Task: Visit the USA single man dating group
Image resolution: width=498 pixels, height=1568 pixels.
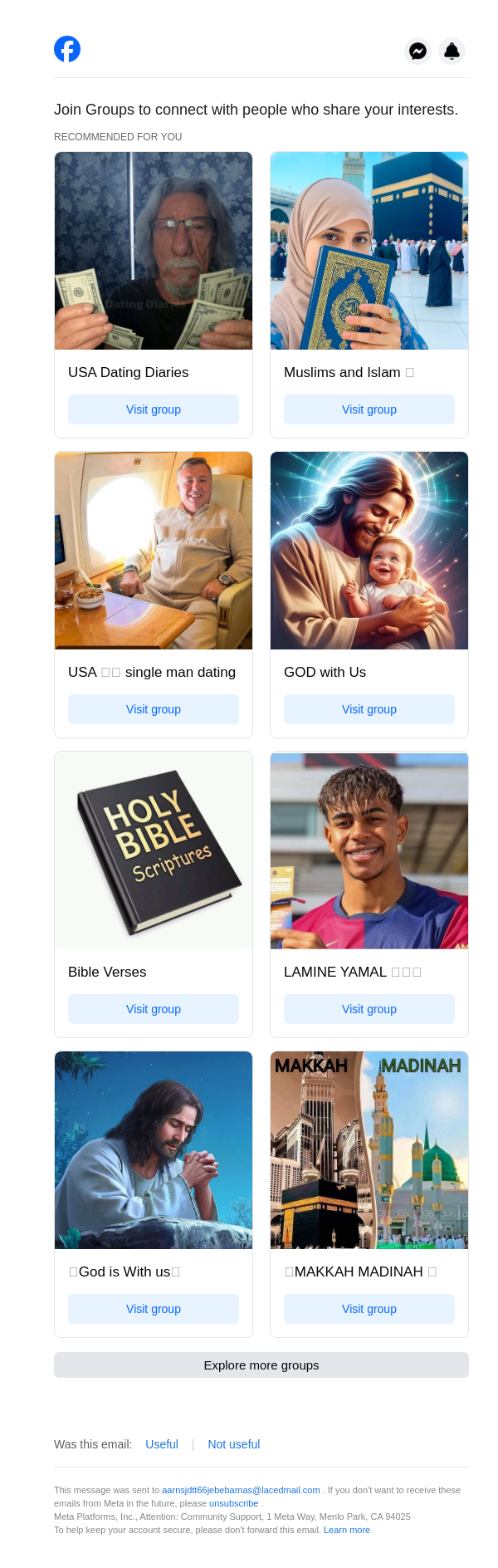Action: [154, 709]
